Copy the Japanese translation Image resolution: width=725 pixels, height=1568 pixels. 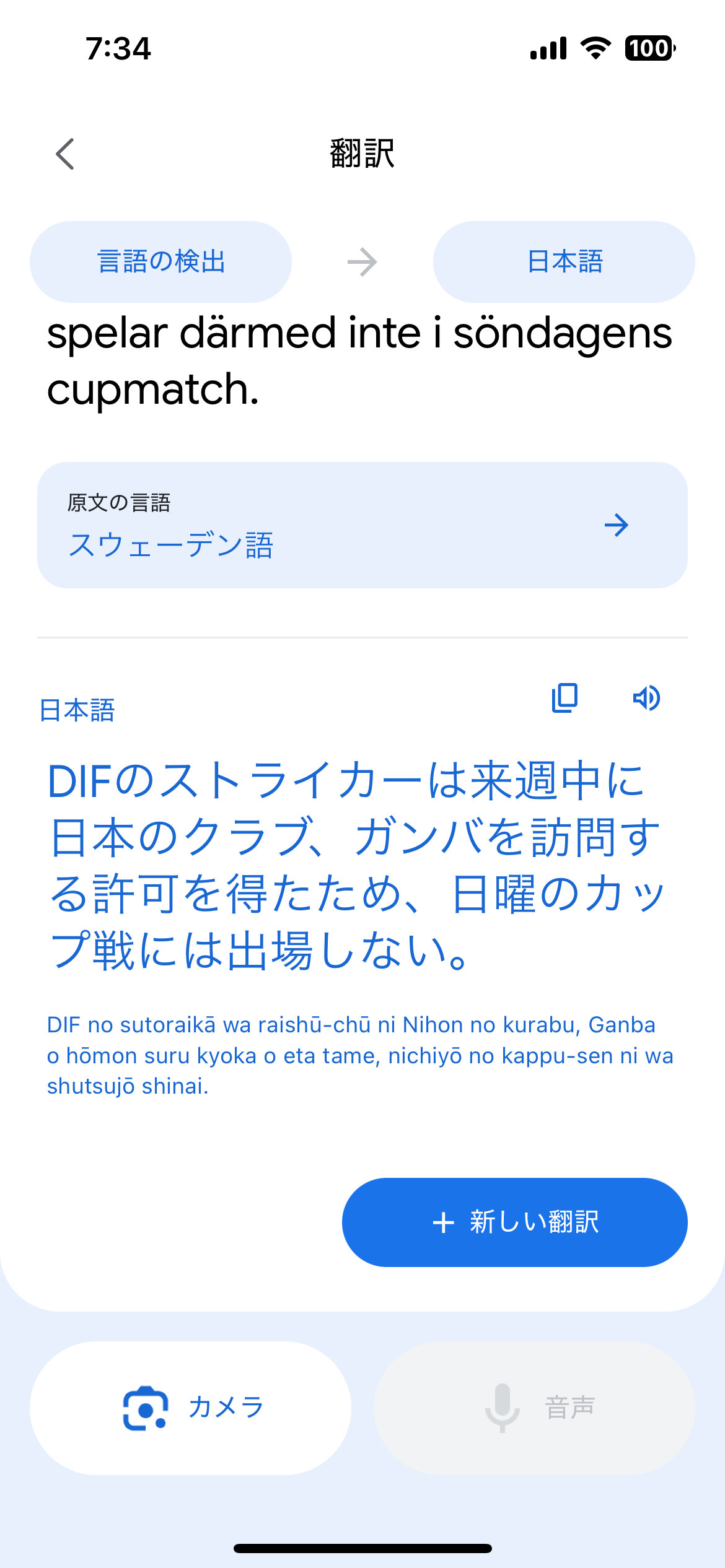coord(565,699)
